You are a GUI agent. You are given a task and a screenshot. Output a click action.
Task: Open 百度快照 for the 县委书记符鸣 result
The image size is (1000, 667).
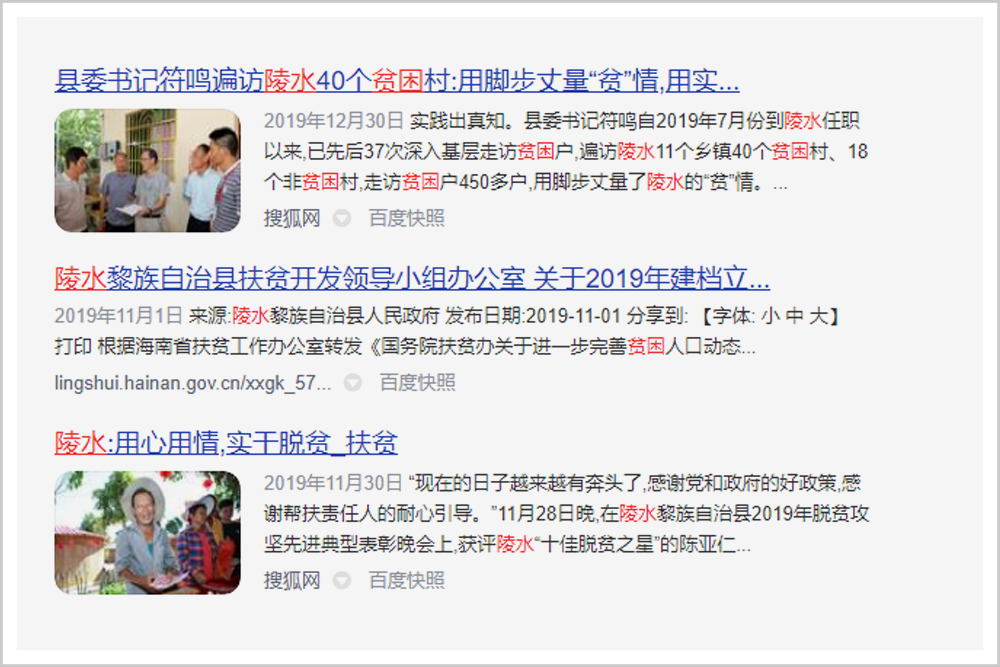click(407, 218)
